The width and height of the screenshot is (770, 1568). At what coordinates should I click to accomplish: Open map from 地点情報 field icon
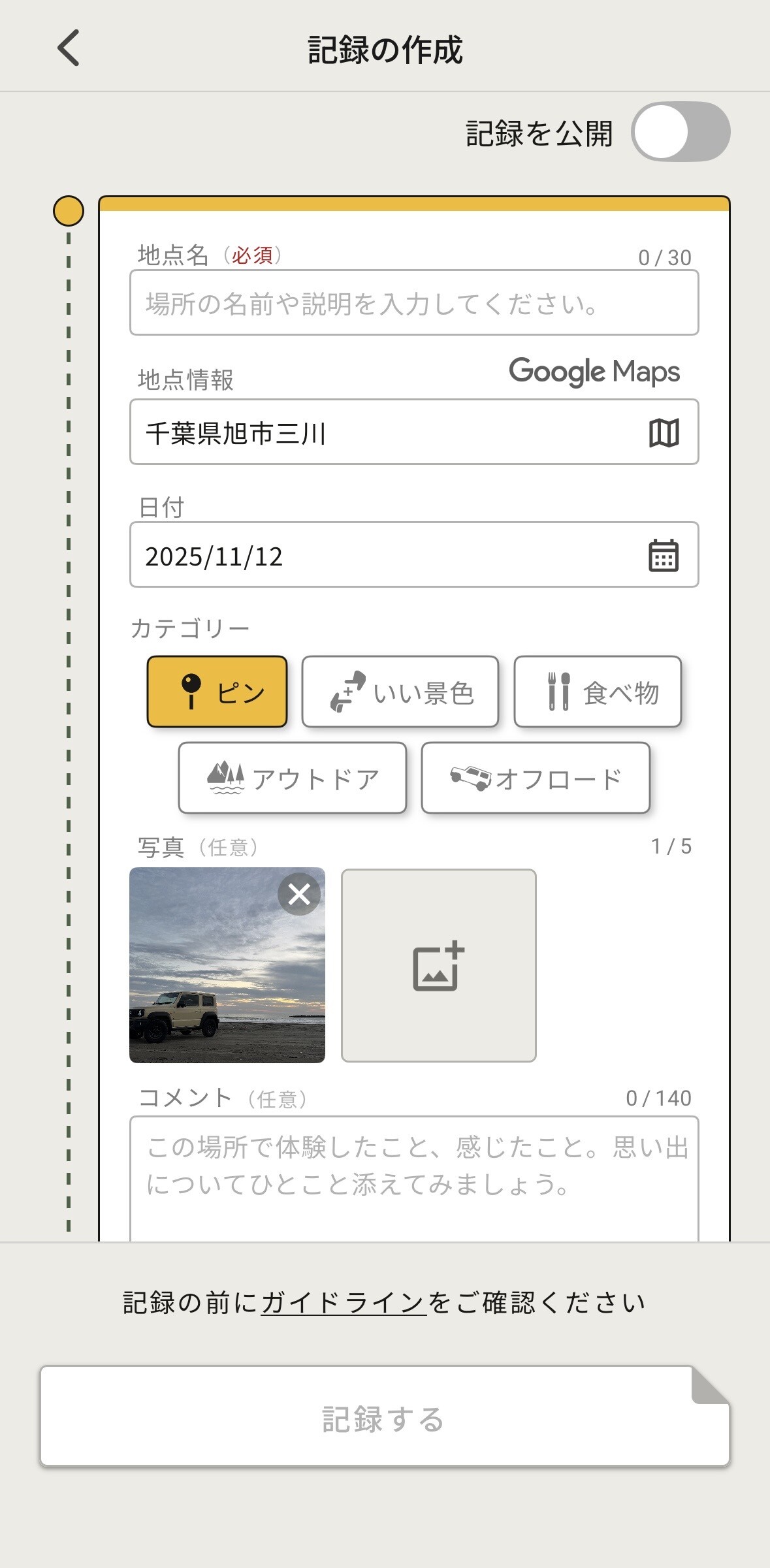tap(664, 432)
